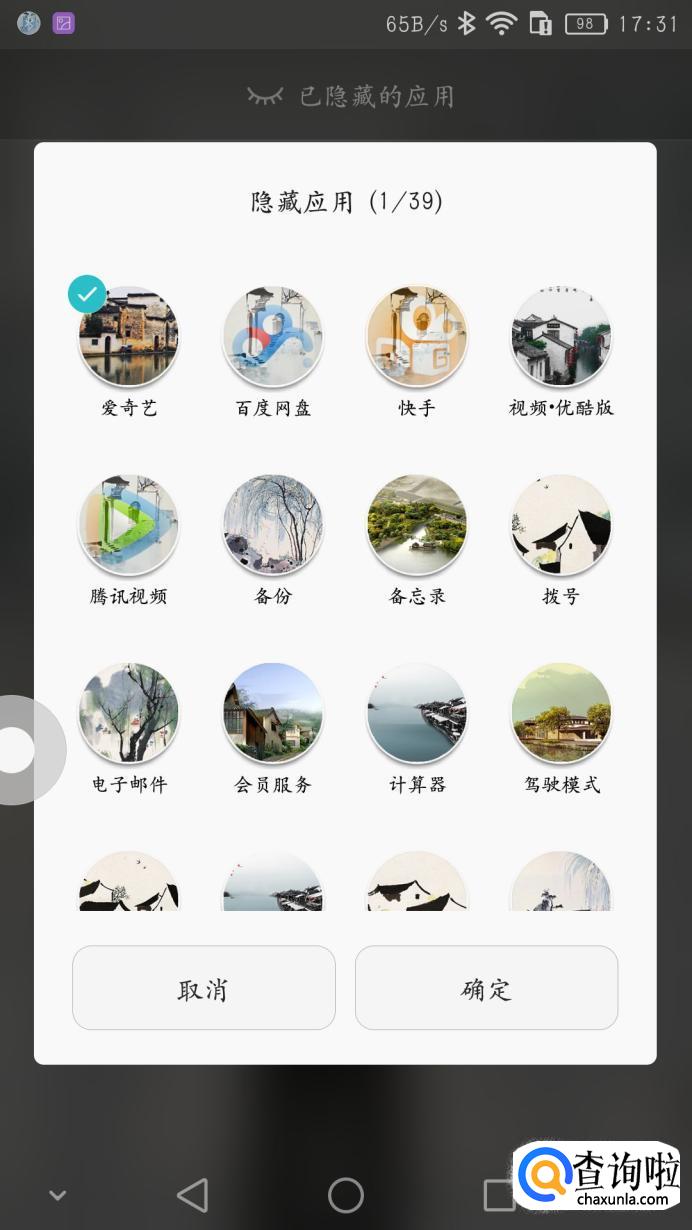
Task: Go back using system back button
Action: (x=192, y=1195)
